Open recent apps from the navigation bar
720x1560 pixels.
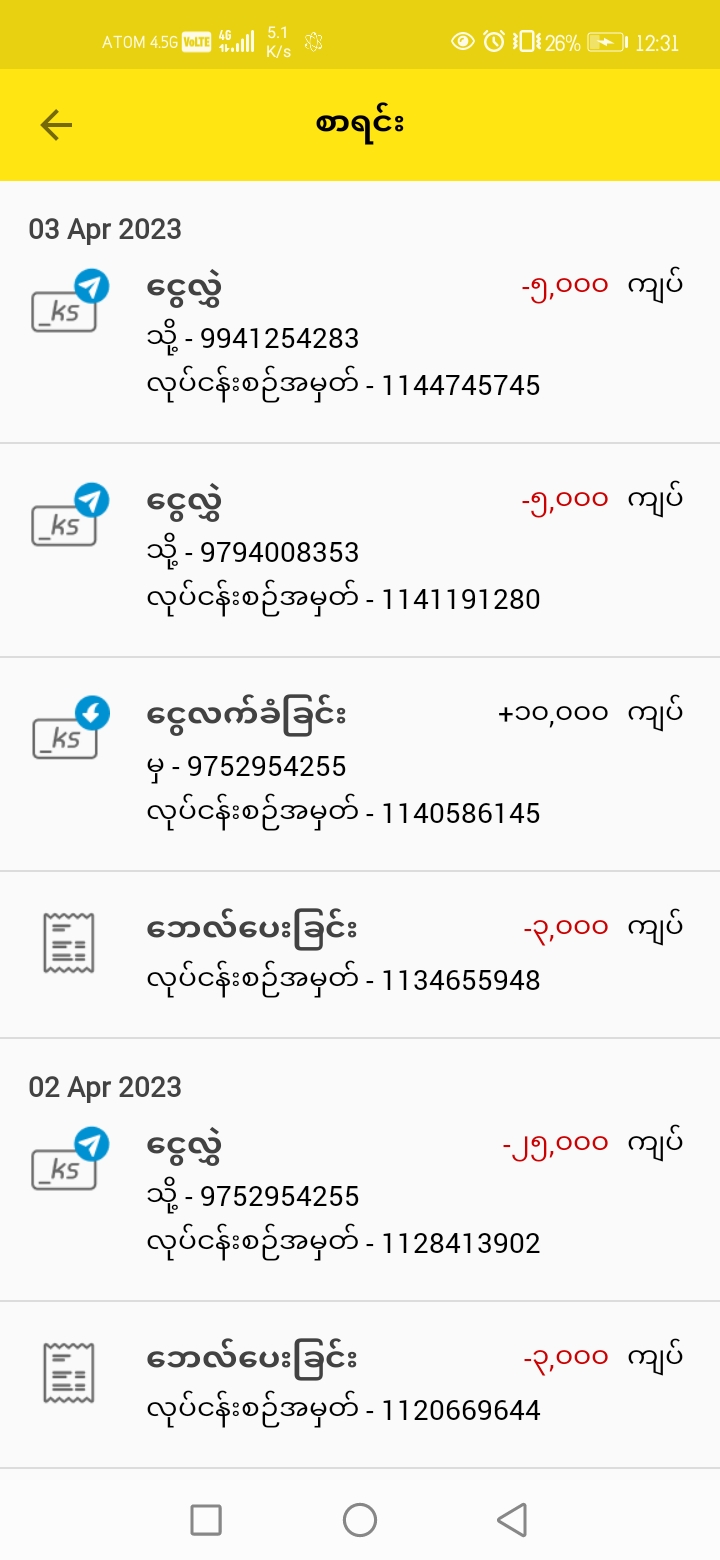coord(206,1520)
